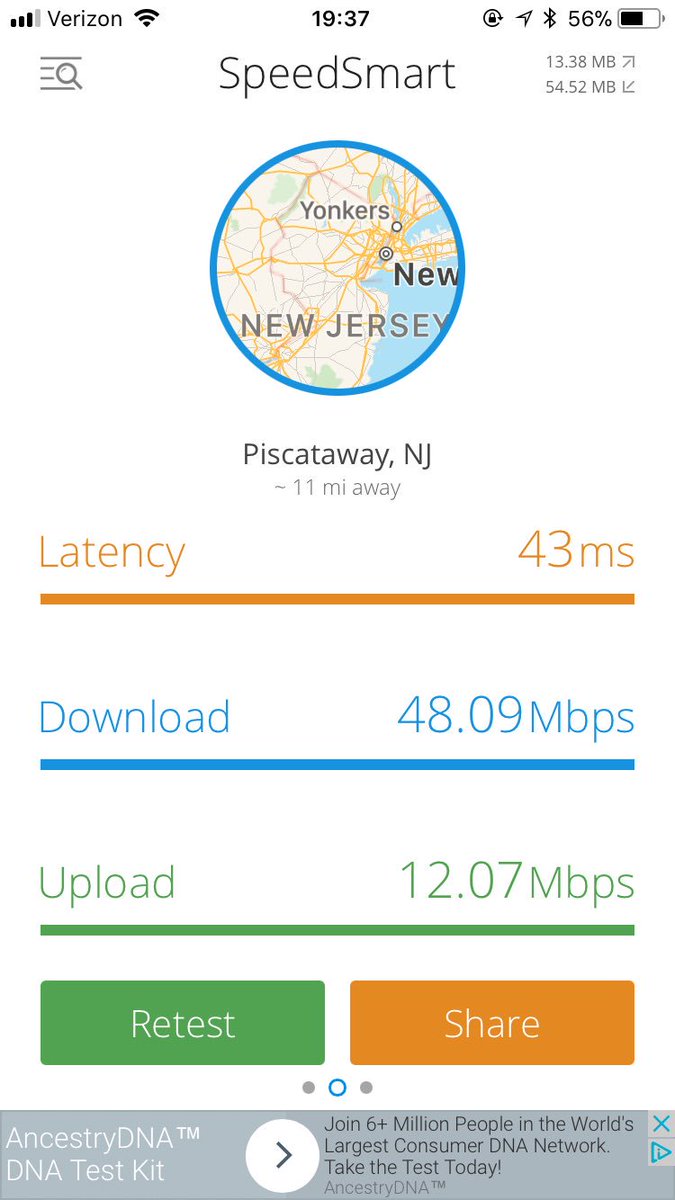Share the speed test result
Screen dimensions: 675x1200
point(492,1023)
